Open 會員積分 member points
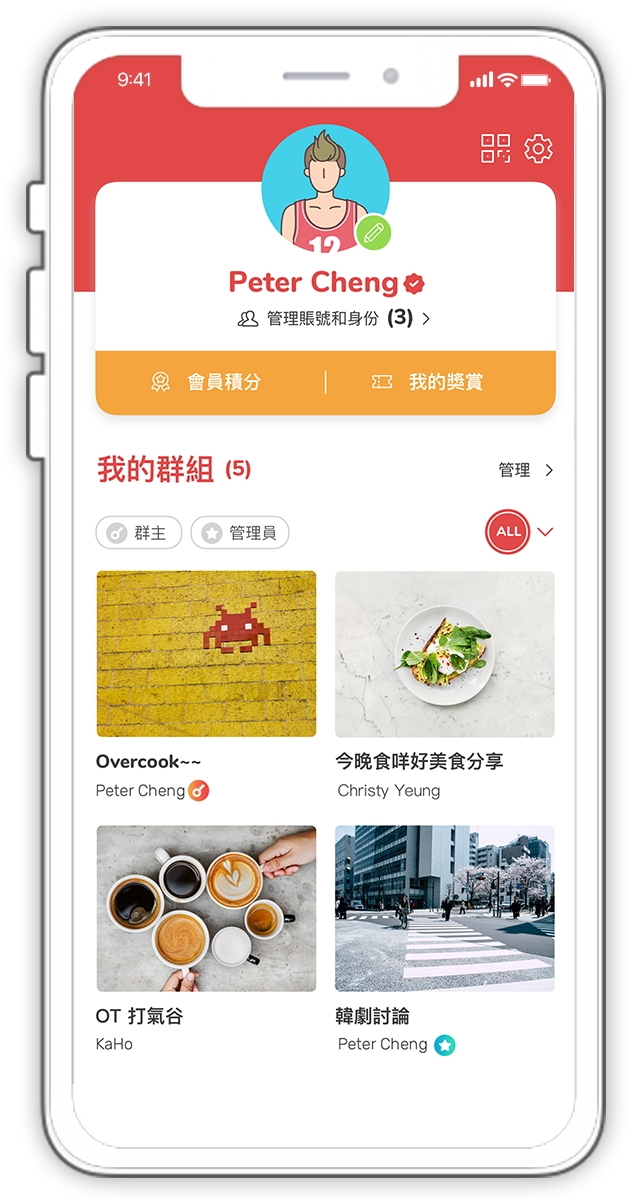Image resolution: width=632 pixels, height=1204 pixels. (x=210, y=382)
